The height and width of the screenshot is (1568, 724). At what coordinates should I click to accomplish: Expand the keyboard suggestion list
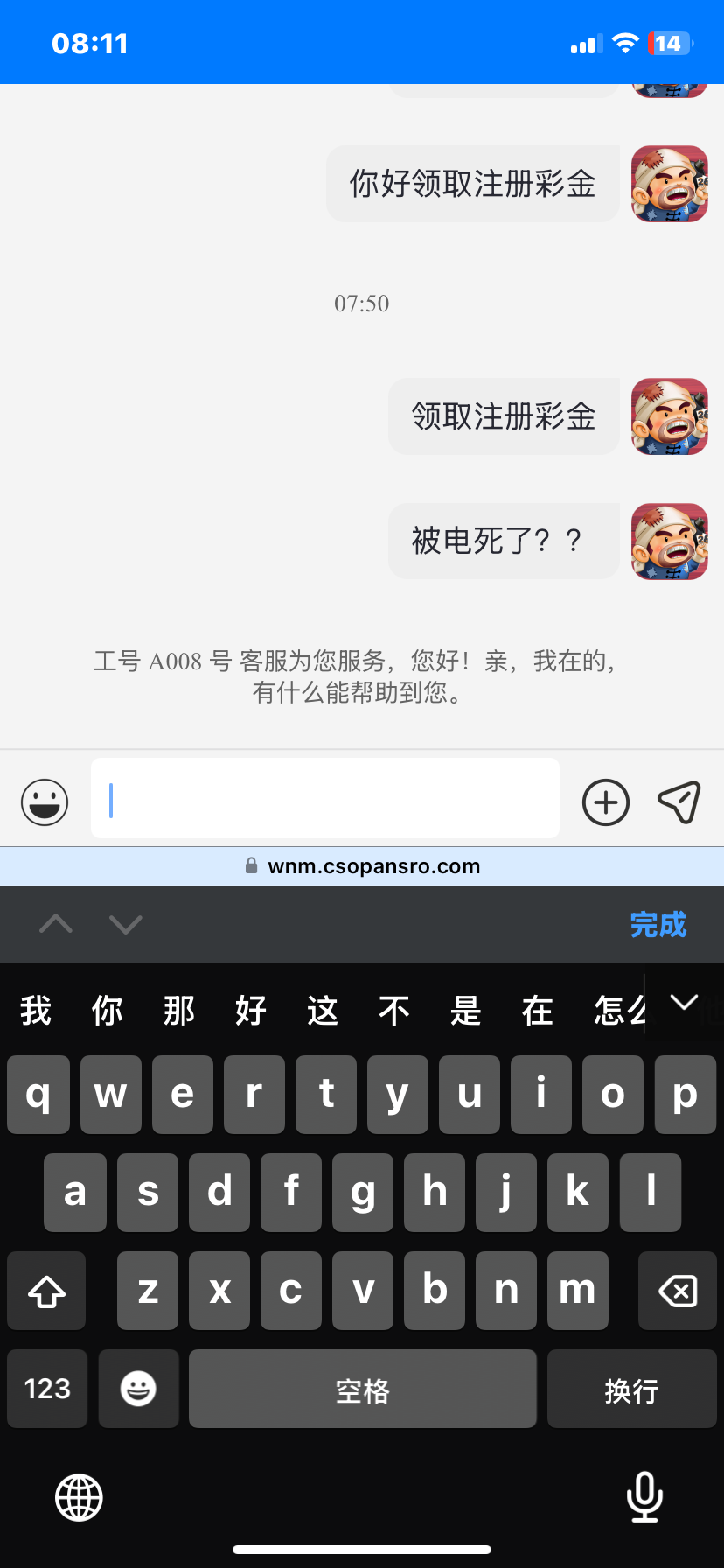[x=684, y=1003]
